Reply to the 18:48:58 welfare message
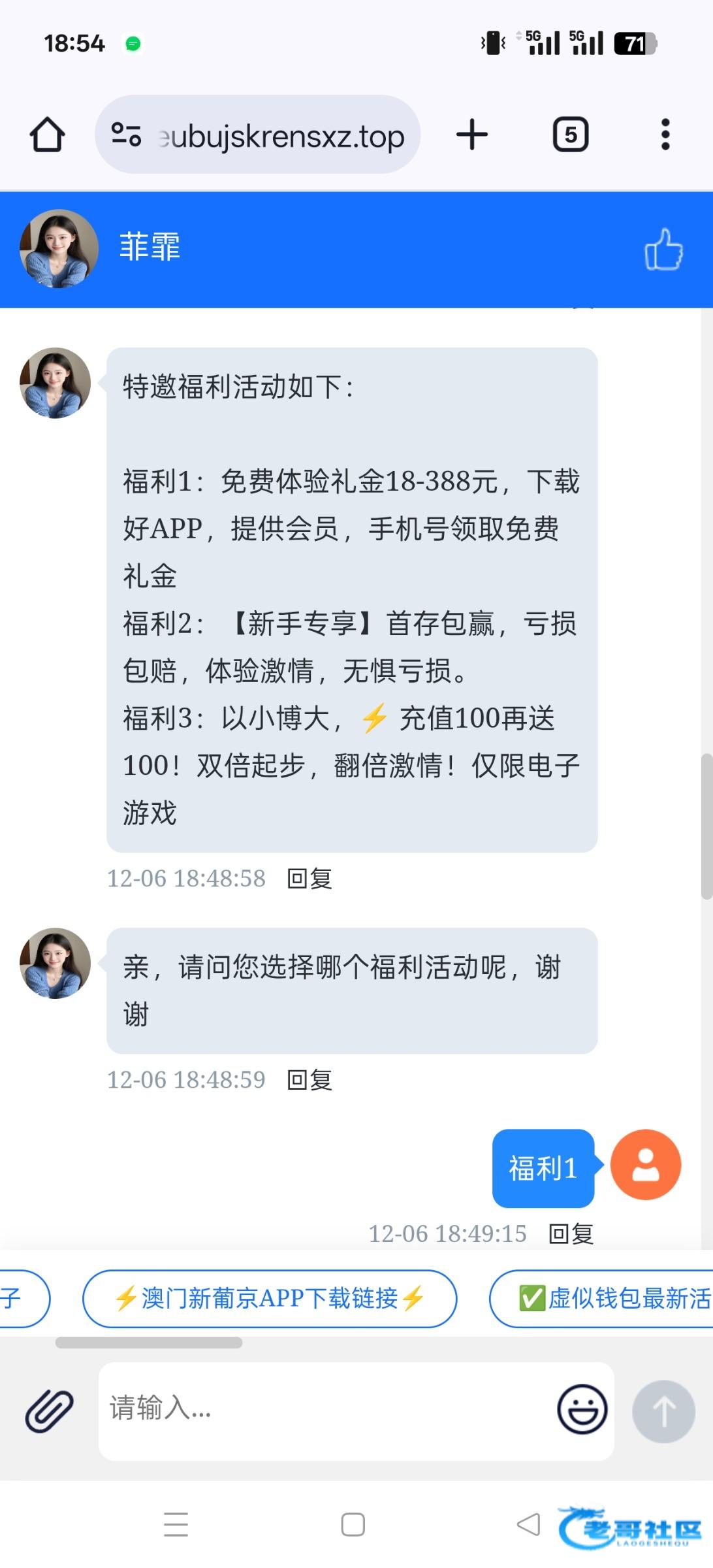 click(x=309, y=879)
